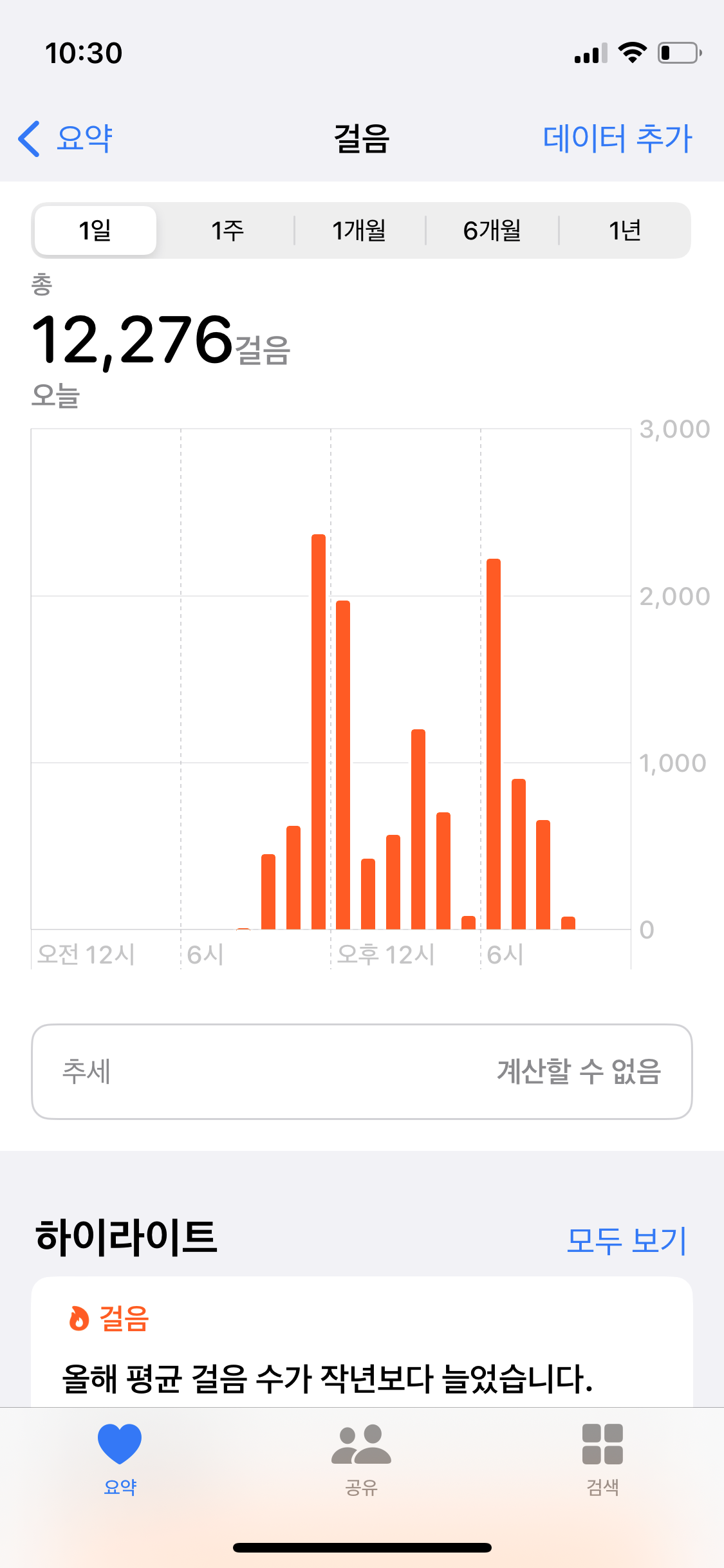Switch to the 1개월 view
This screenshot has height=1568, width=724.
359,230
